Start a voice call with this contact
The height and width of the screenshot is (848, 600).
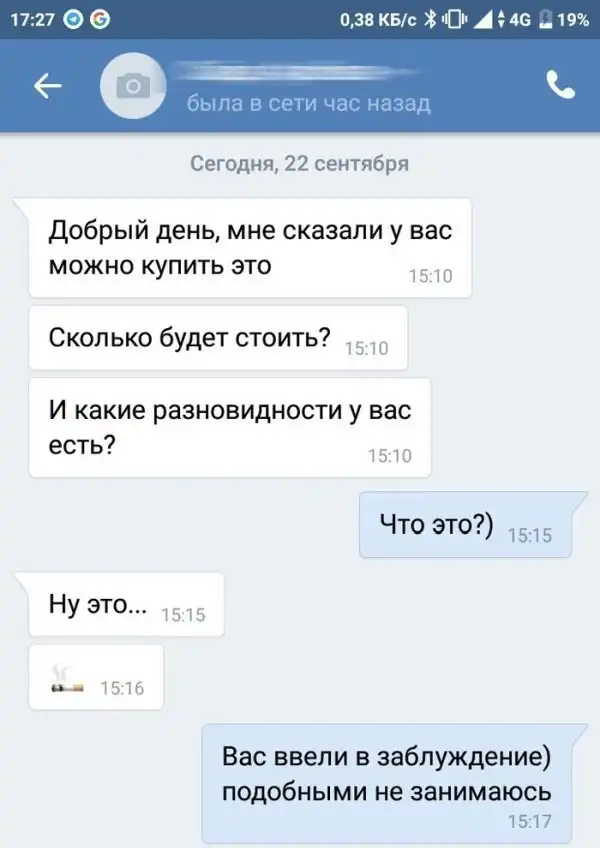click(x=561, y=87)
